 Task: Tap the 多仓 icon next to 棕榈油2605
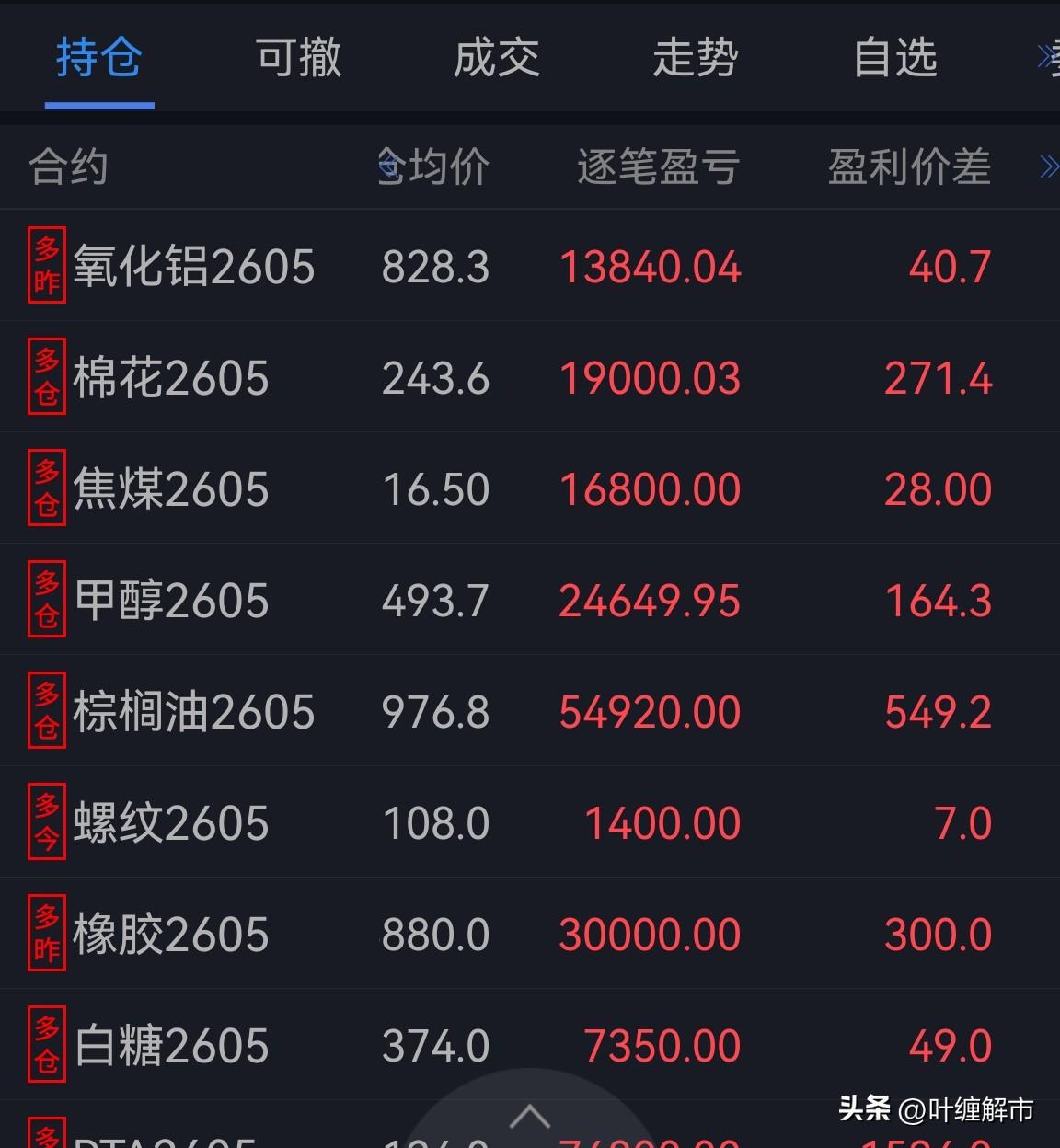pos(46,709)
